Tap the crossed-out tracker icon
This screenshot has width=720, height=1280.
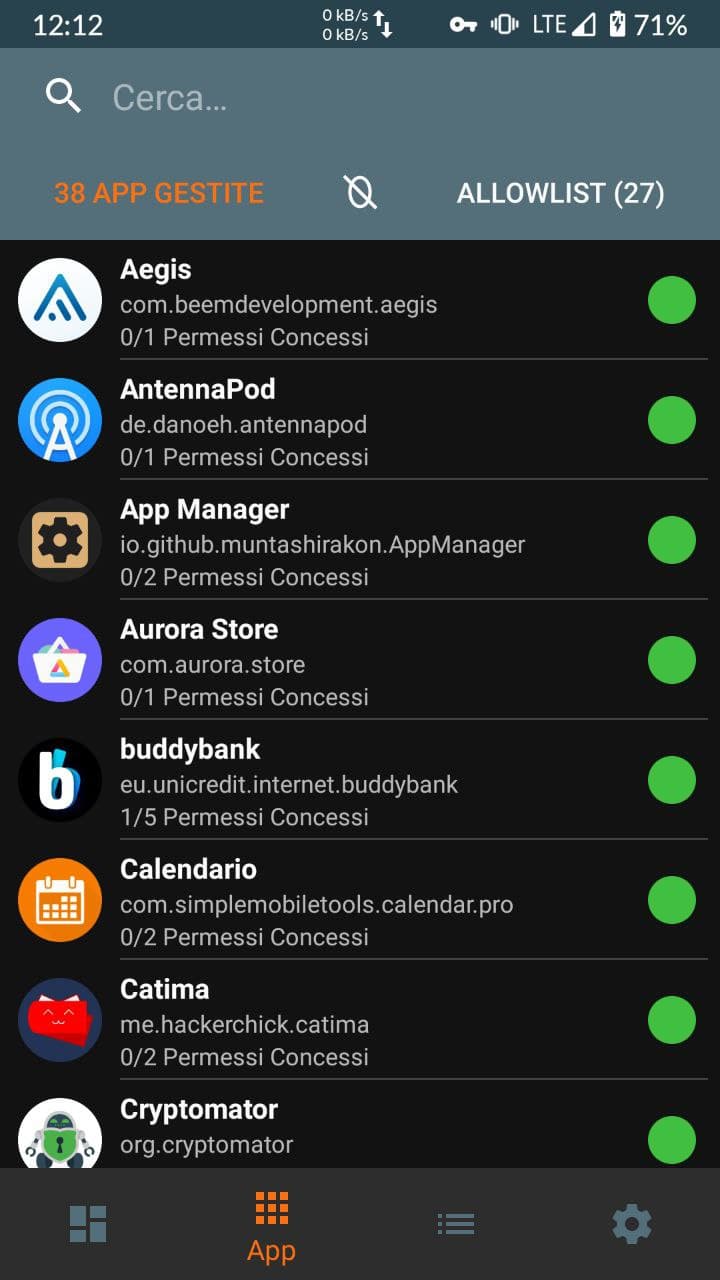click(360, 192)
